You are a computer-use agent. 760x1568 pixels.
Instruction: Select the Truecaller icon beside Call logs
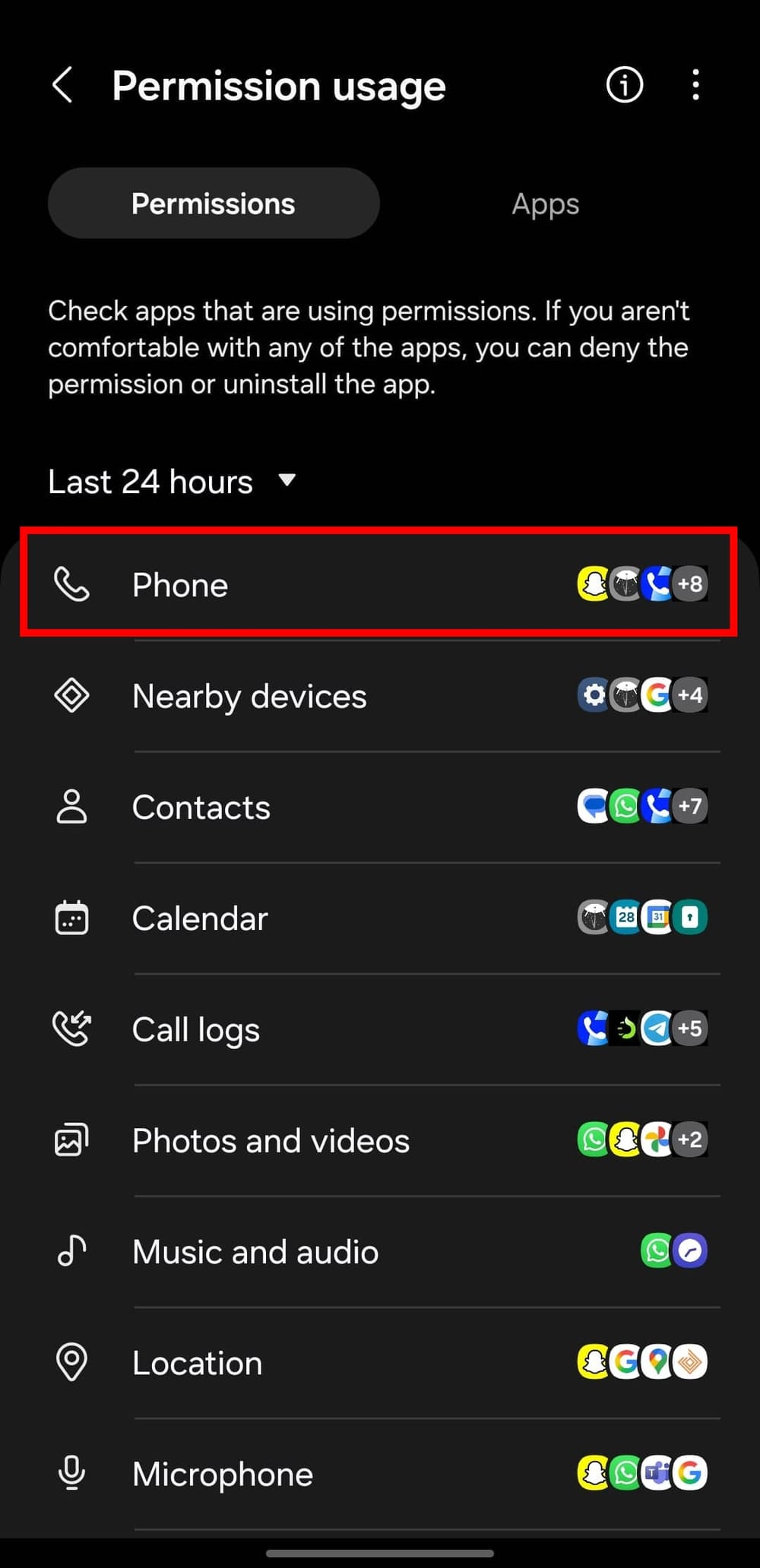pos(595,1029)
